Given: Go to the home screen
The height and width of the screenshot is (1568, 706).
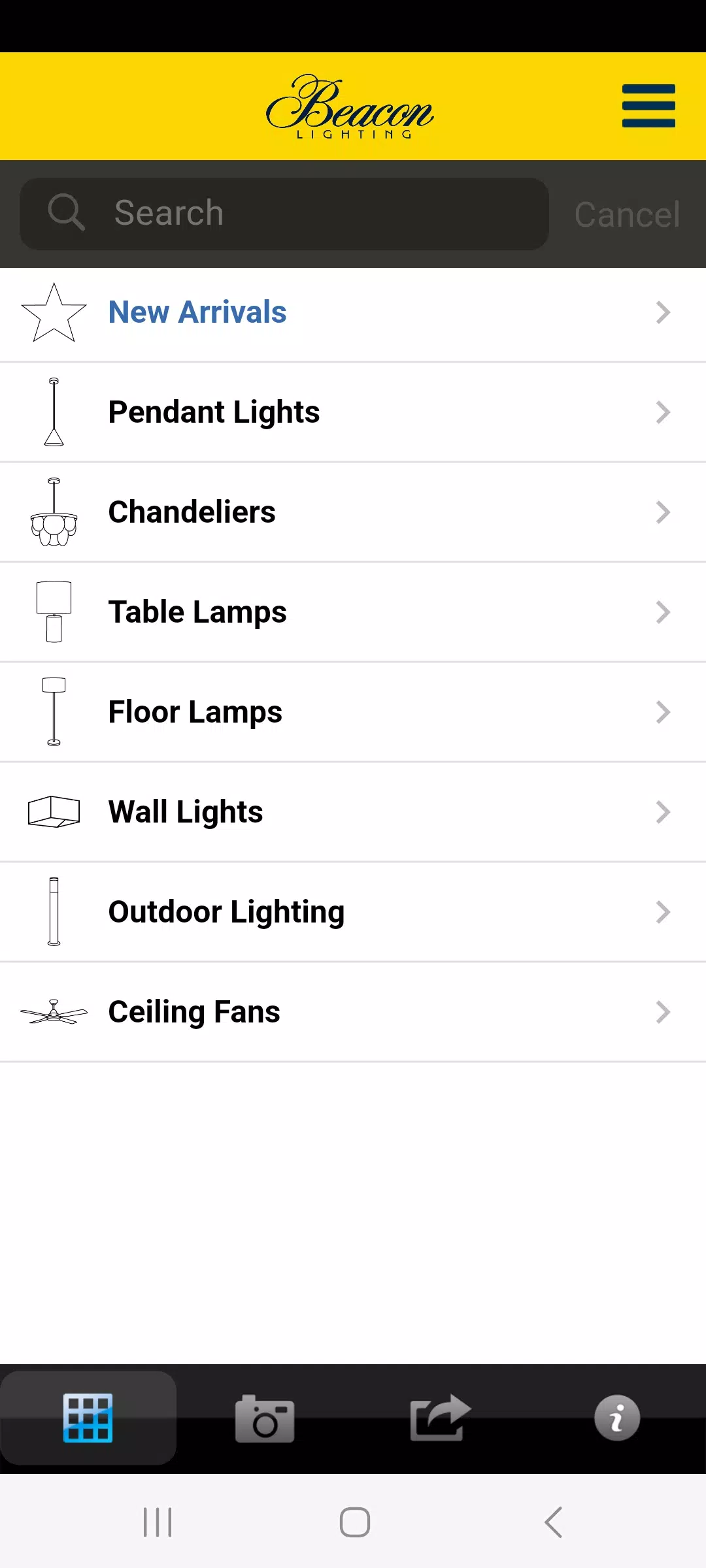Looking at the screenshot, I should (355, 1522).
